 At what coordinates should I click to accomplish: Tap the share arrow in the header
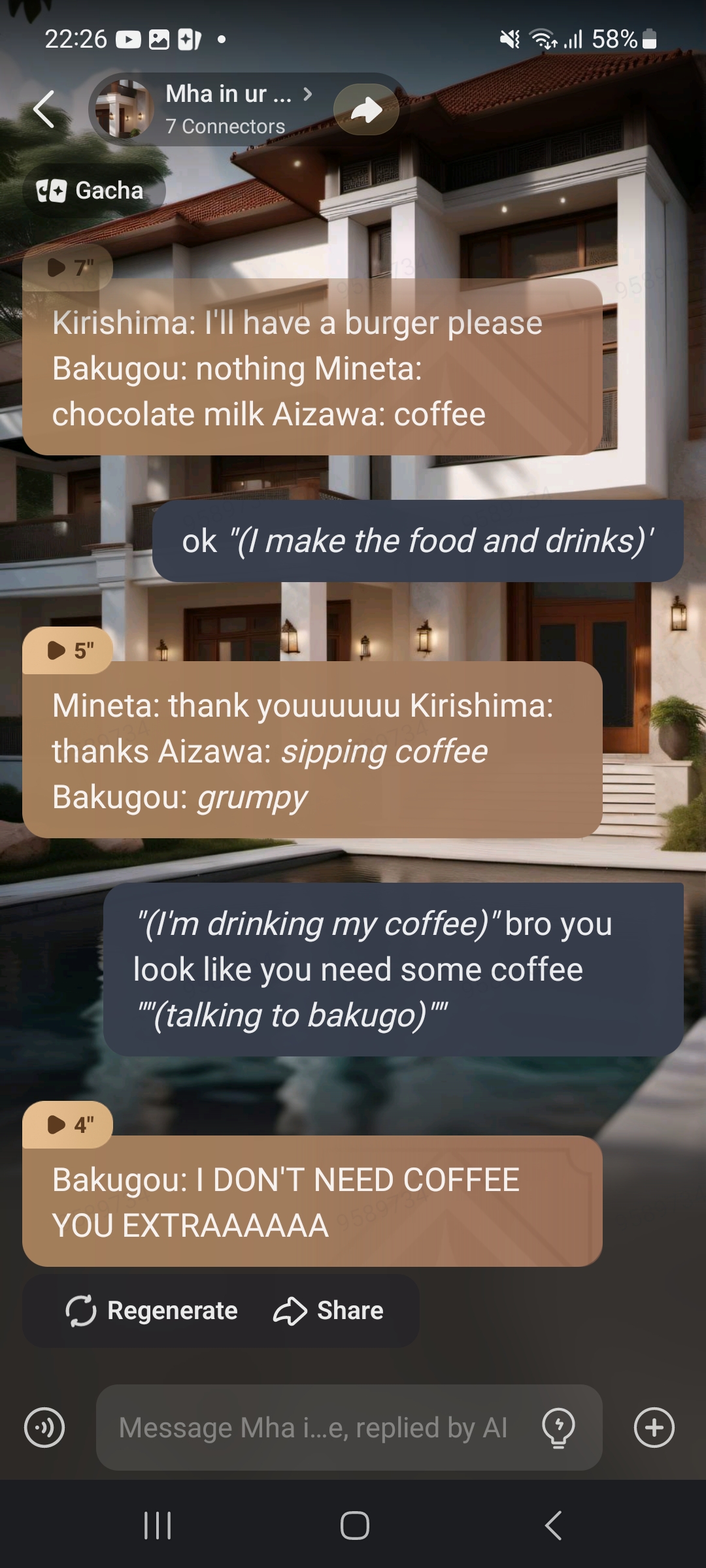tap(366, 110)
